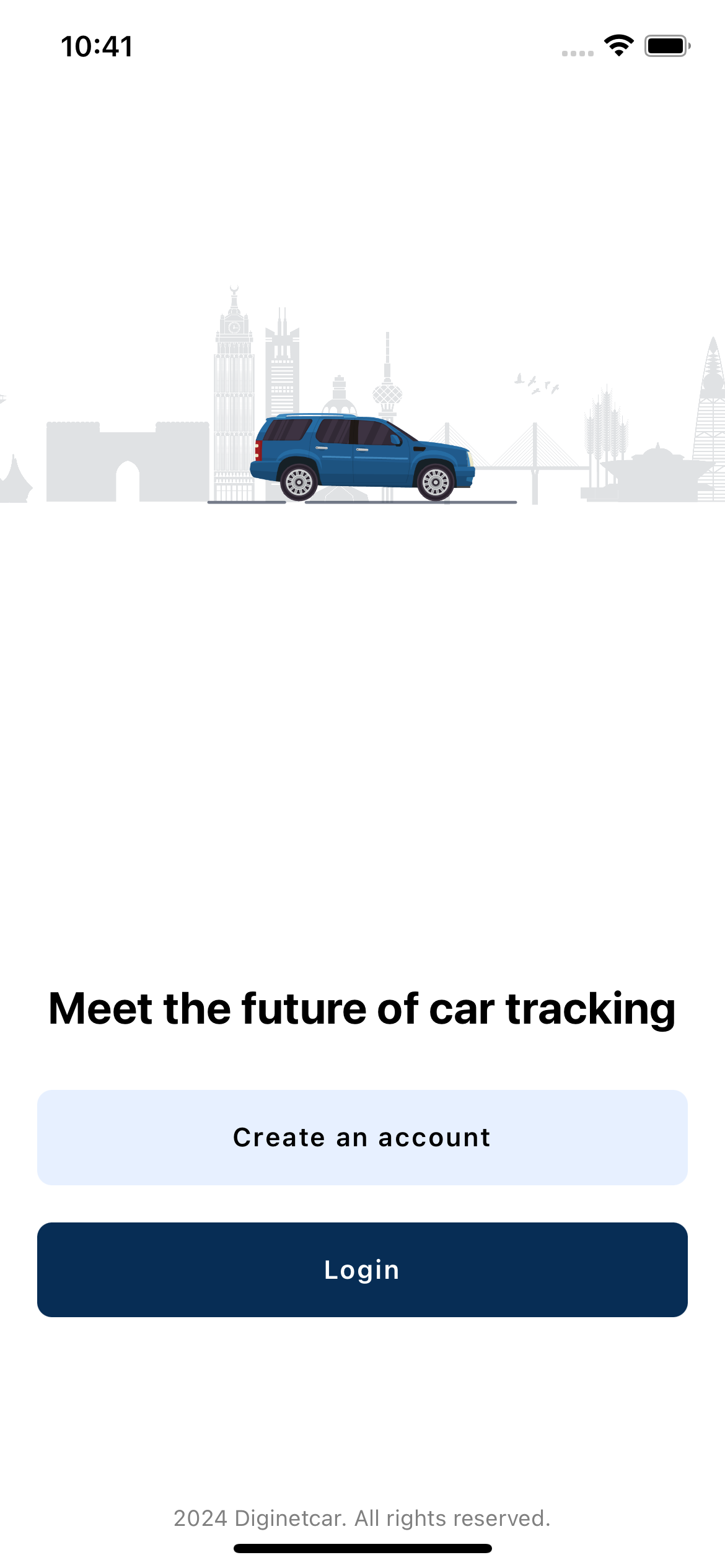Tap Create an account button
This screenshot has height=1568, width=725.
coord(362,1138)
